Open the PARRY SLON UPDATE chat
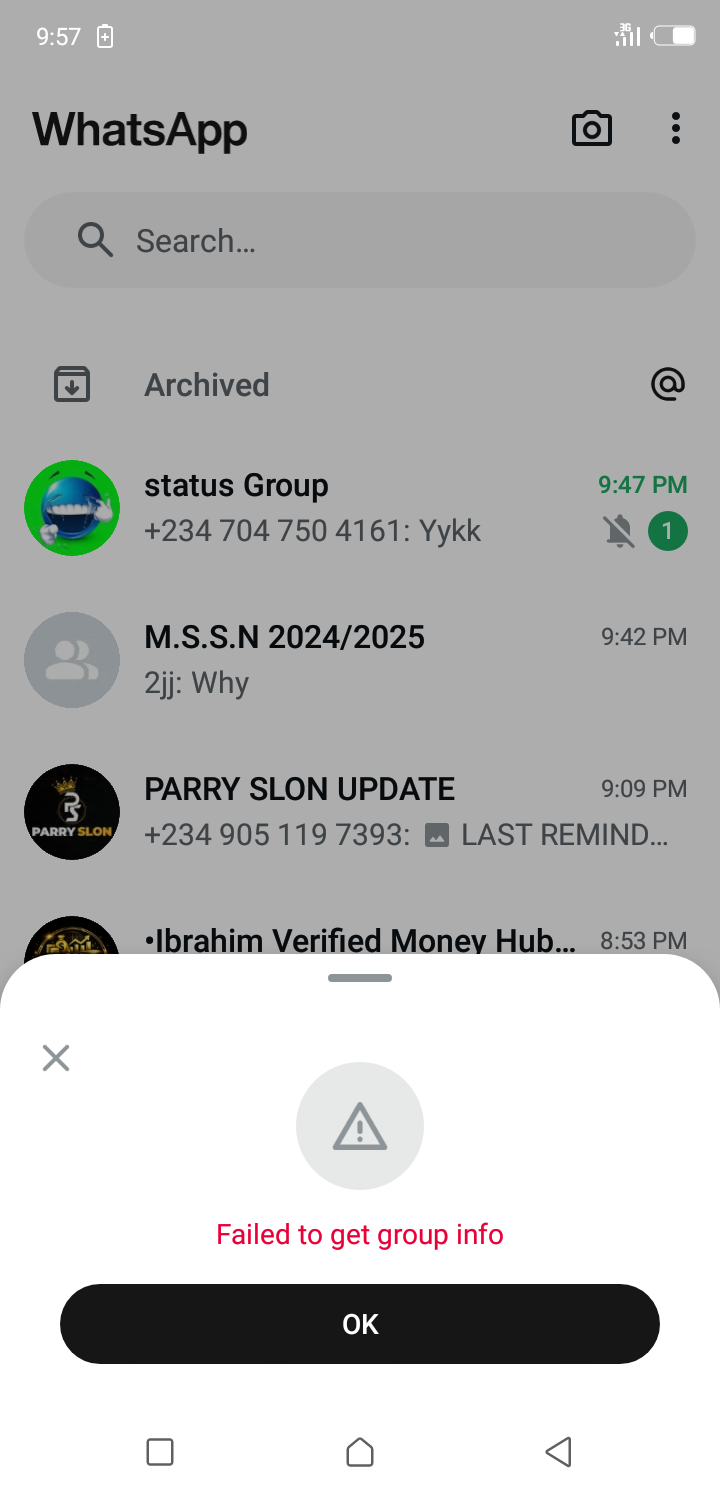720x1500 pixels. pyautogui.click(x=360, y=812)
